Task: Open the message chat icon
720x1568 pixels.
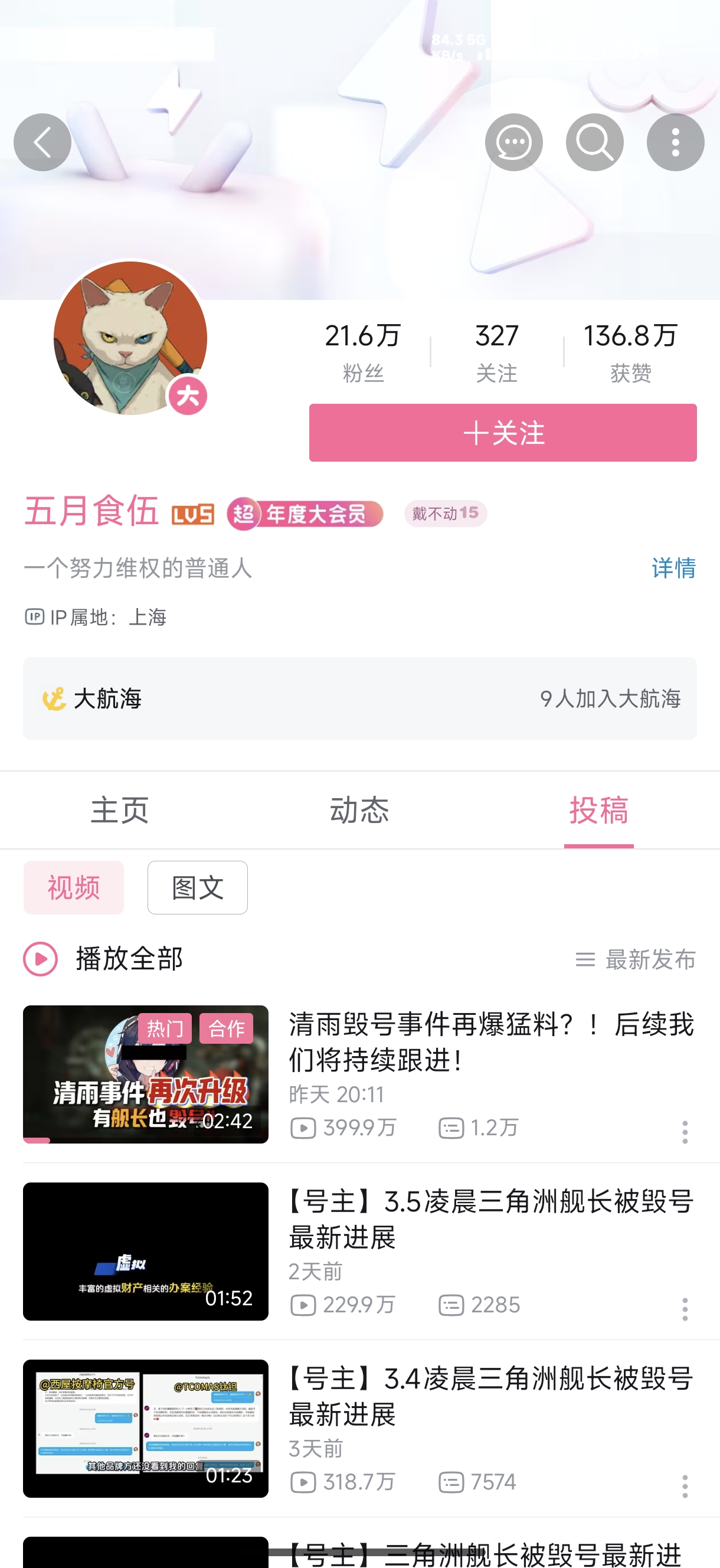Action: 513,142
